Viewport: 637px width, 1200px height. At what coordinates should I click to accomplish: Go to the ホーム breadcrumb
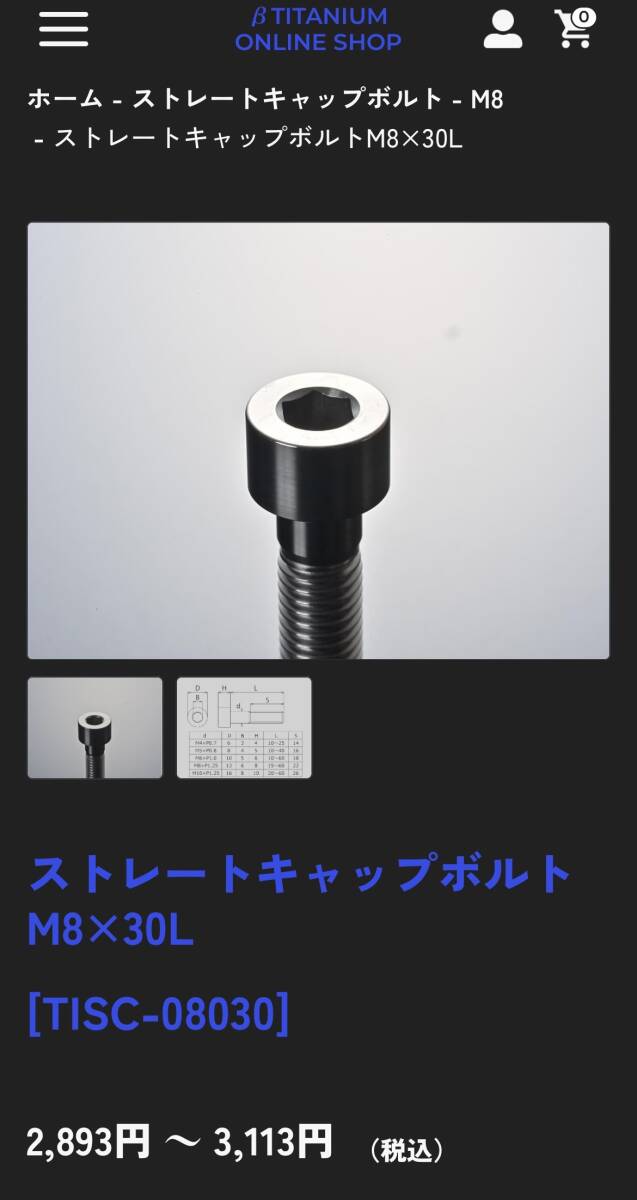click(x=63, y=99)
